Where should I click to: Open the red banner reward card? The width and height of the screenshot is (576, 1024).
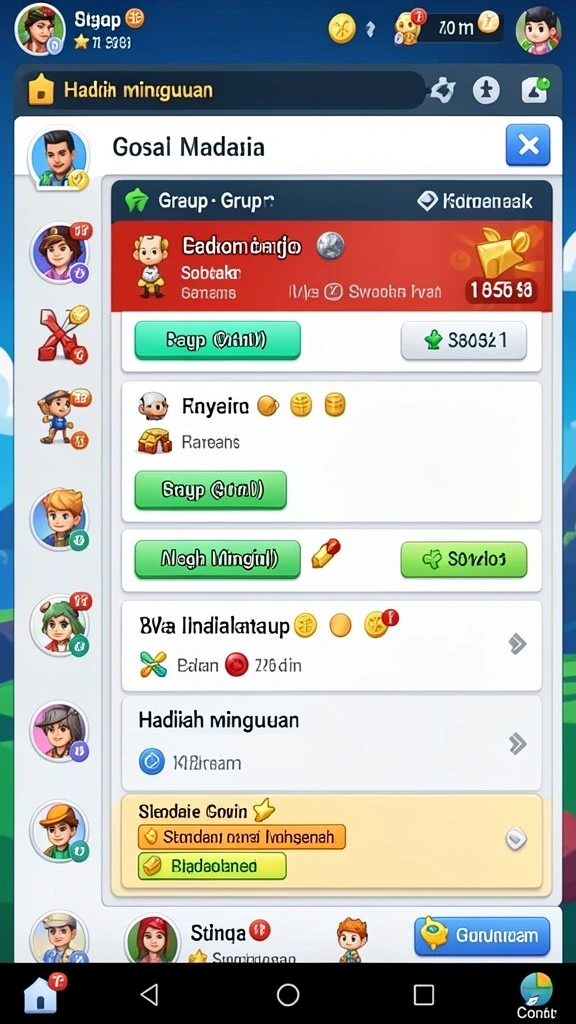(x=332, y=266)
